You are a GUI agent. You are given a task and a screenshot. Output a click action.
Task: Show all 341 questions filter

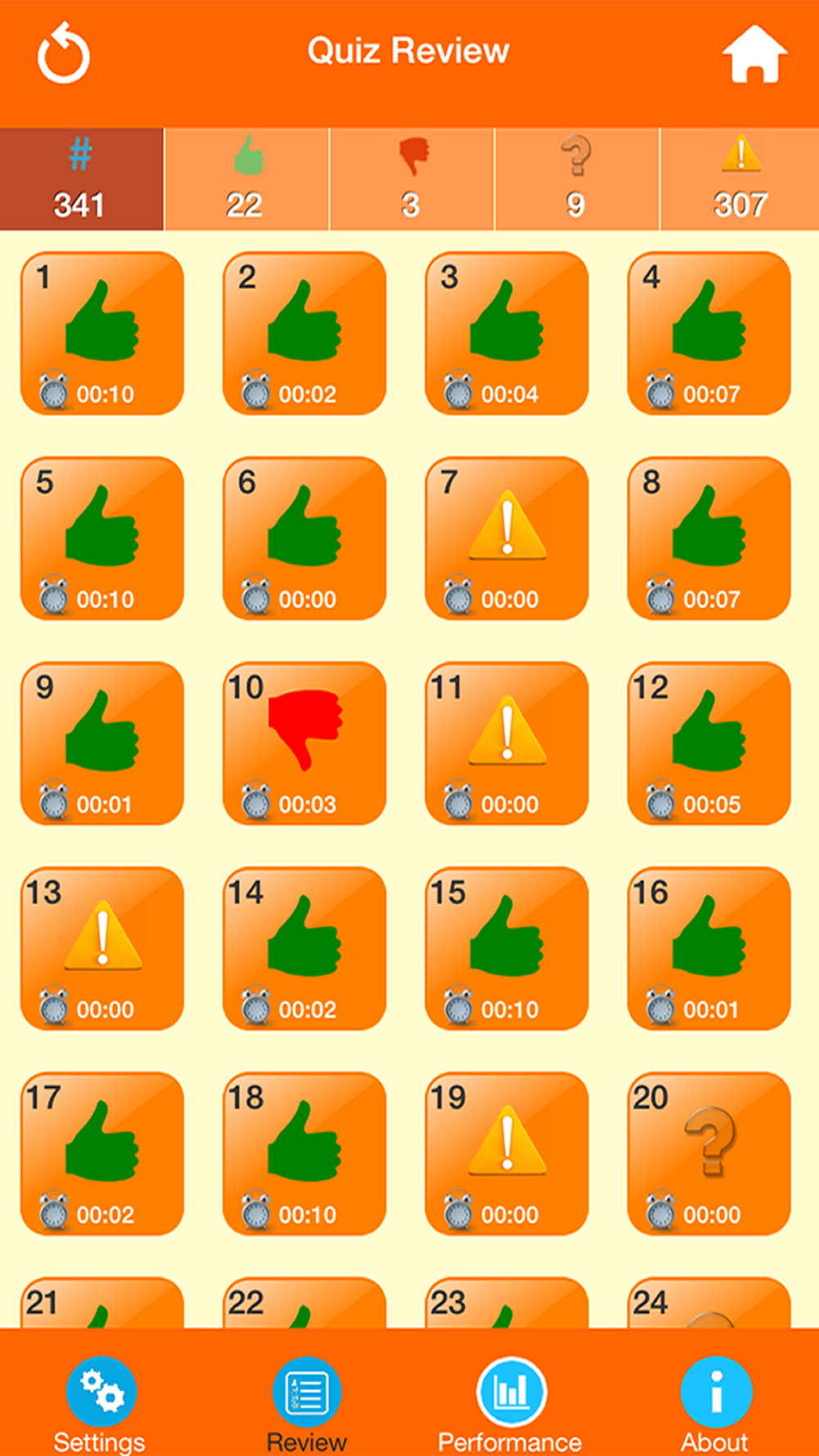point(81,179)
